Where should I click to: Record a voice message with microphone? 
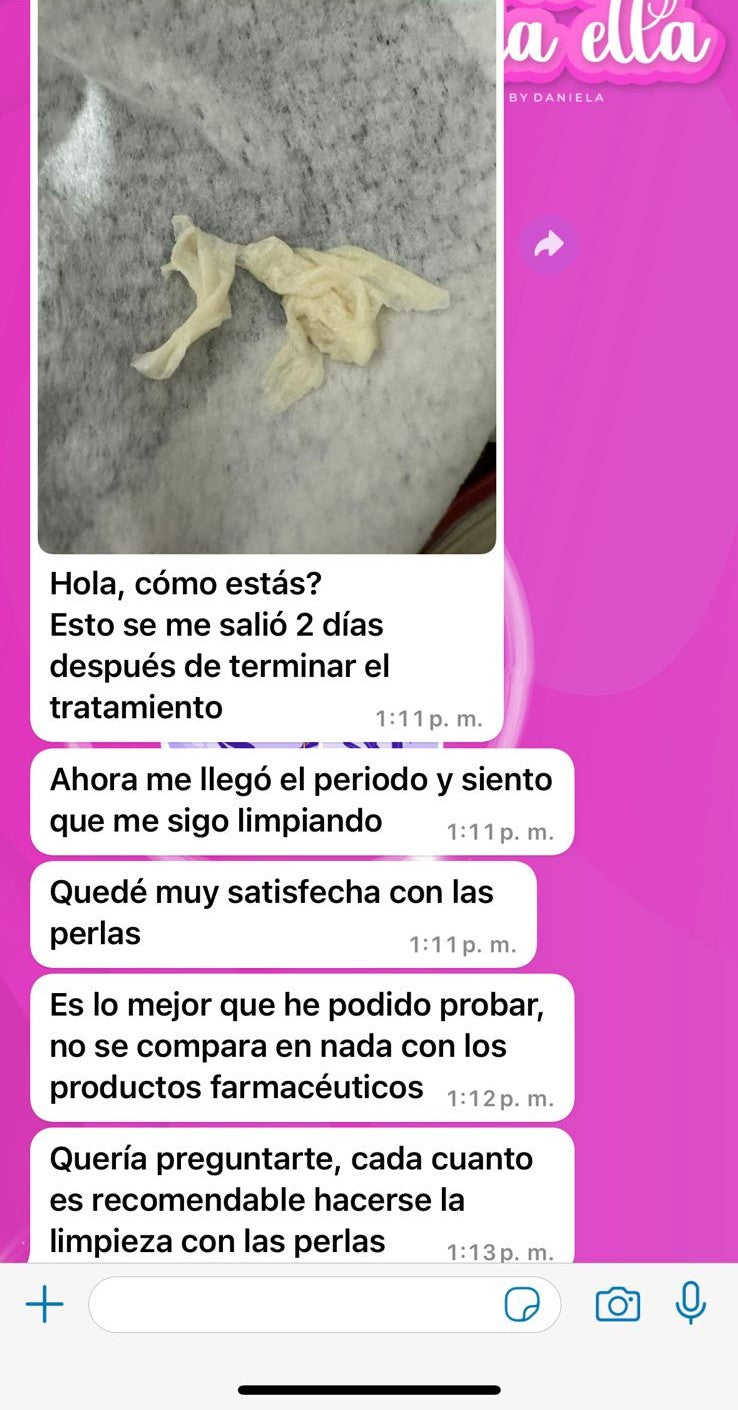(691, 1303)
